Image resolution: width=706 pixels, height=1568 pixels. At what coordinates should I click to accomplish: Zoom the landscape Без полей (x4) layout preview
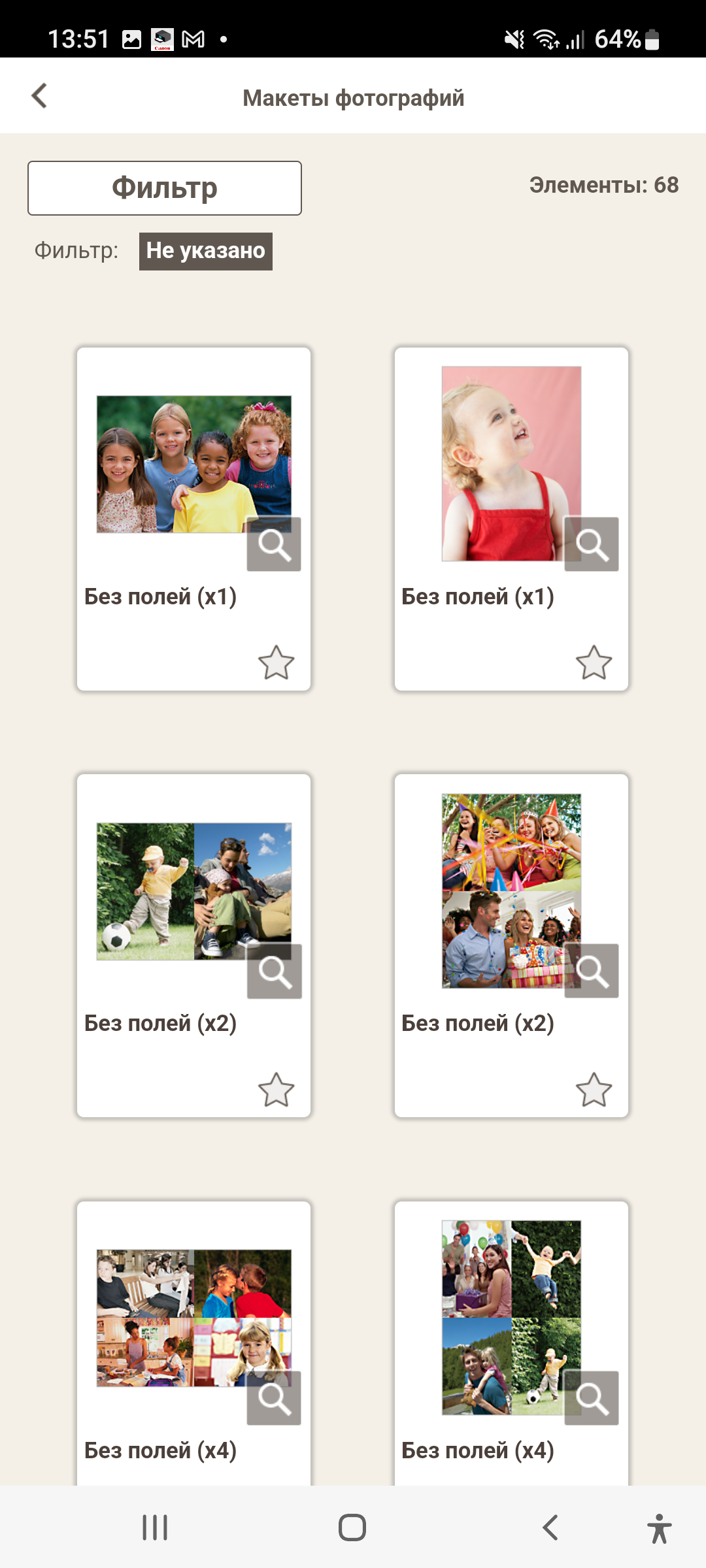274,1398
